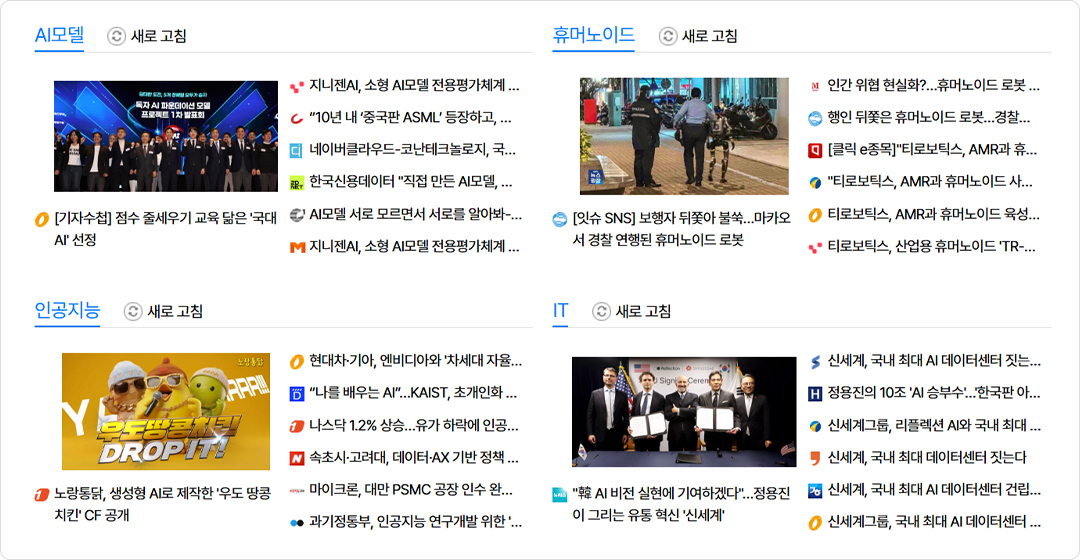Read '인간 위협 현실화?' humanoid robot headline

click(933, 86)
